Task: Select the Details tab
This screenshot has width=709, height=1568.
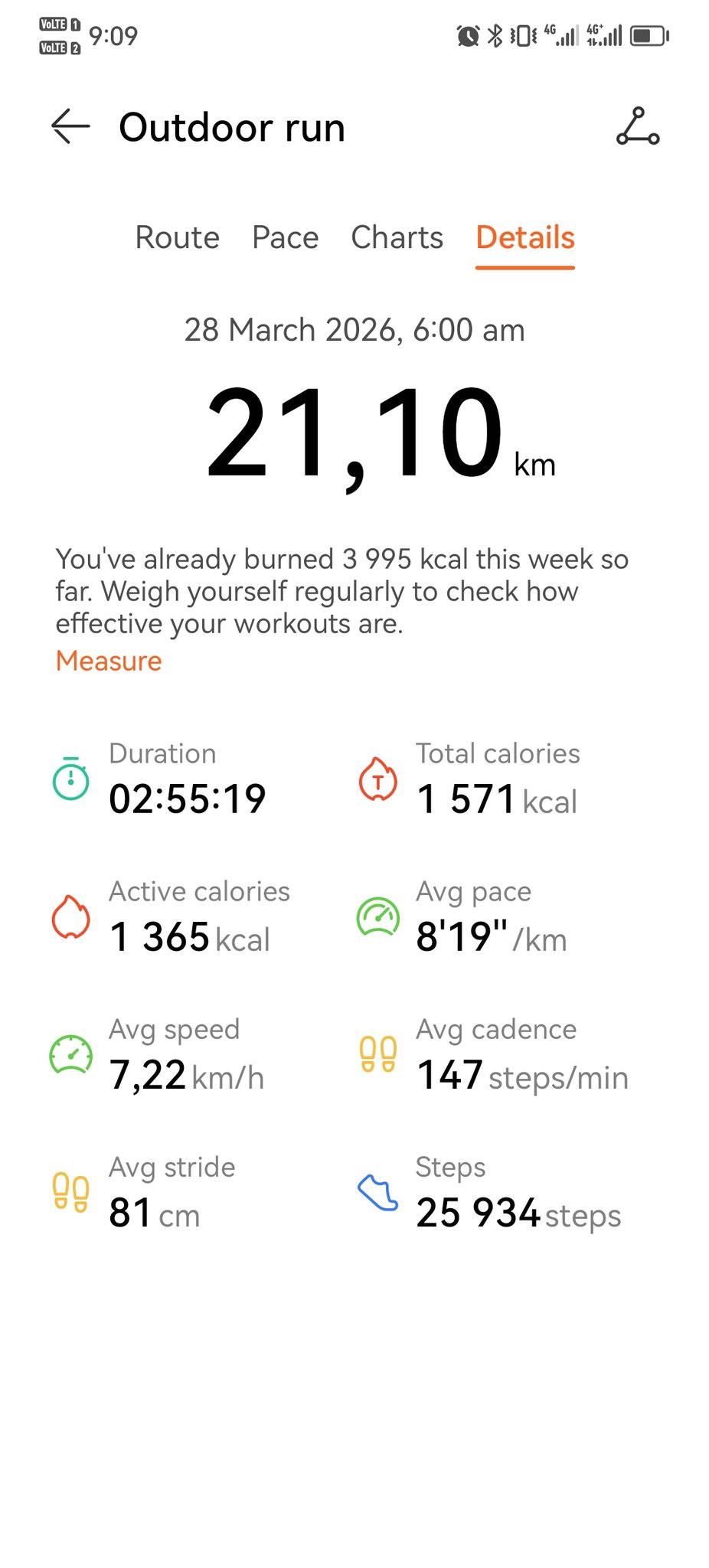Action: click(525, 237)
